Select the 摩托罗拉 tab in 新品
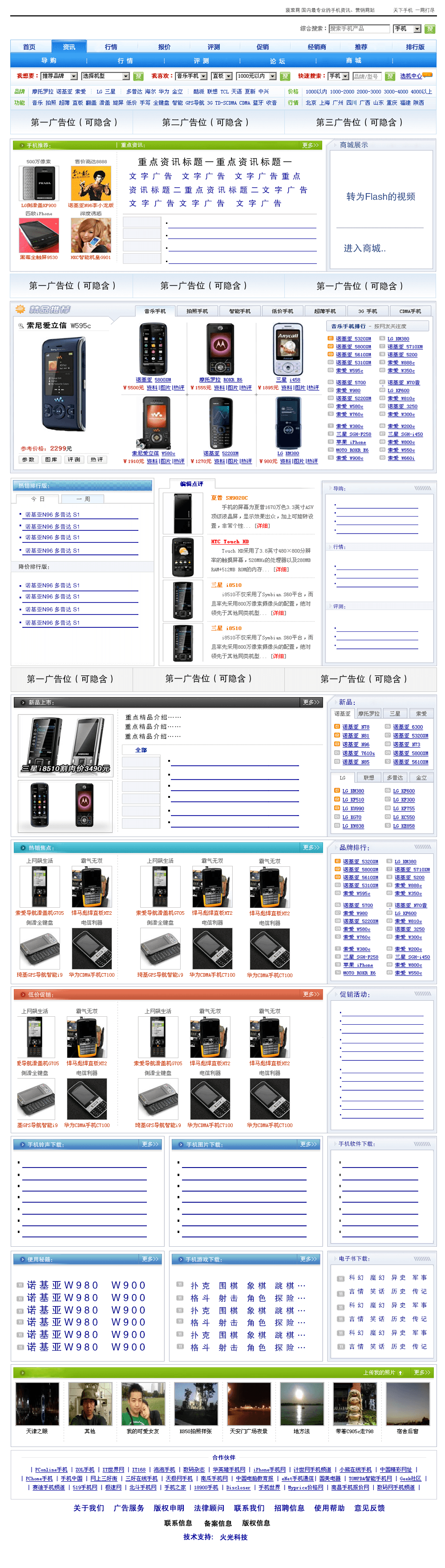Image resolution: width=445 pixels, height=1568 pixels. (368, 713)
